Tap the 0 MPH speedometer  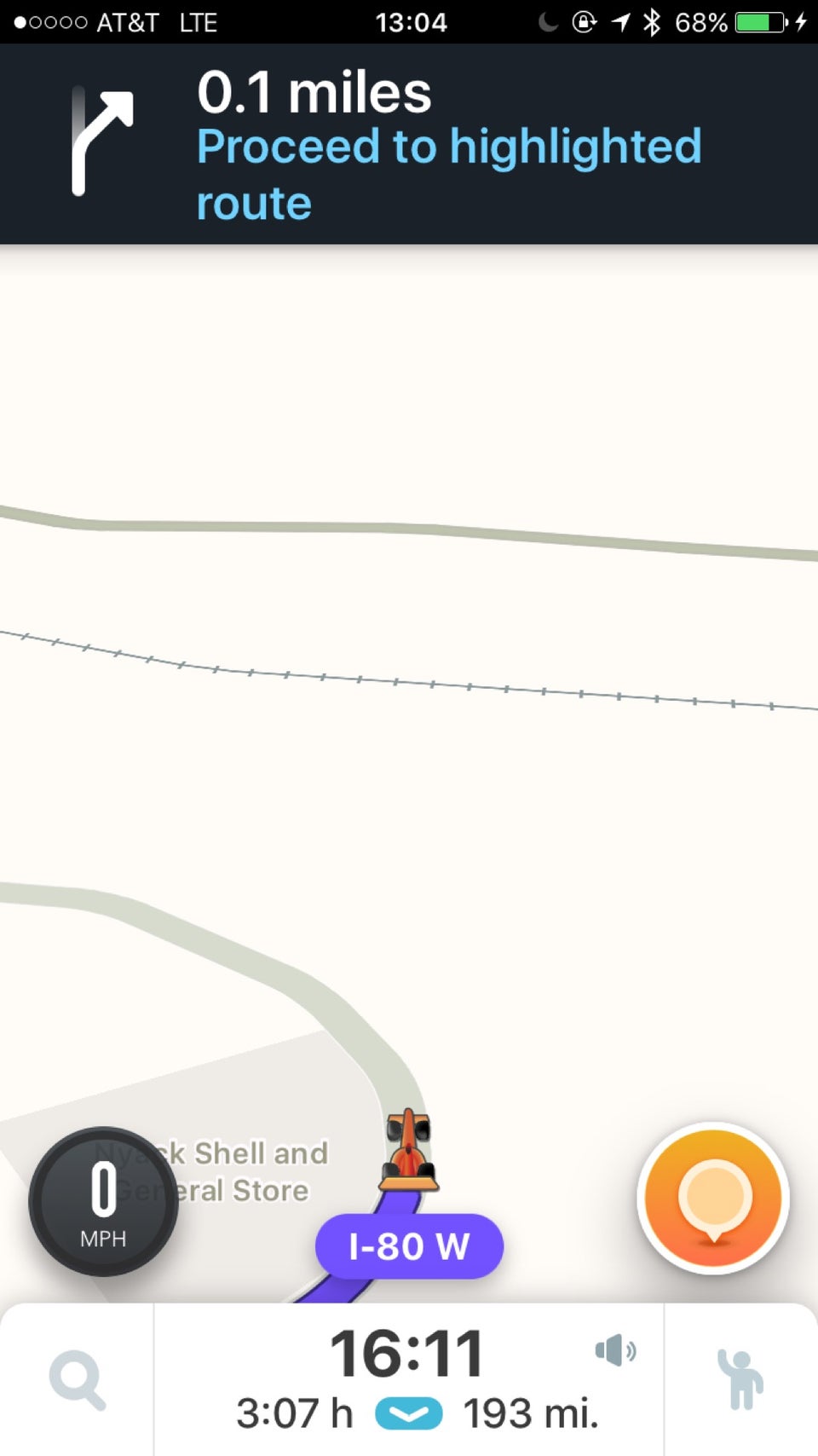(x=103, y=1201)
